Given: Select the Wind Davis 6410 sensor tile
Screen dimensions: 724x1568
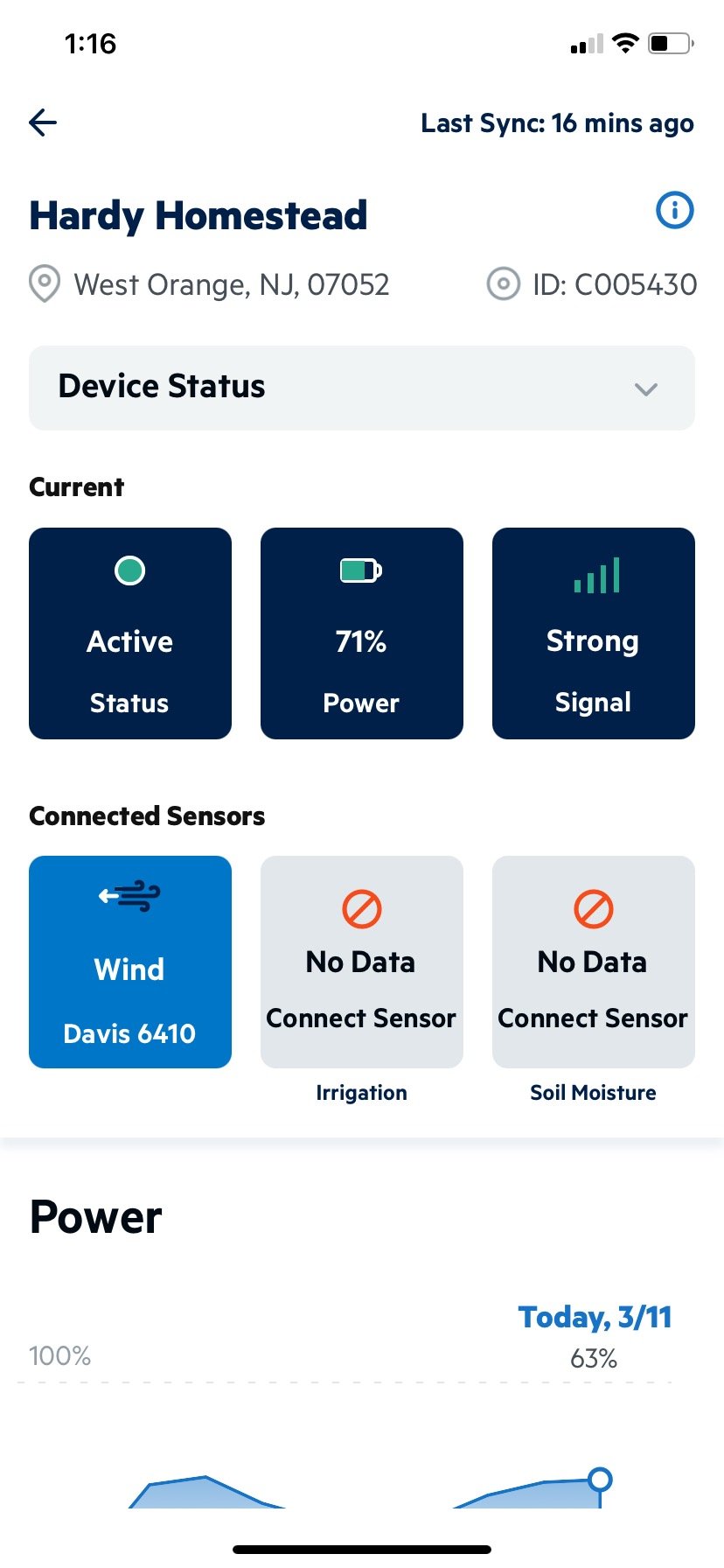Looking at the screenshot, I should pos(129,962).
